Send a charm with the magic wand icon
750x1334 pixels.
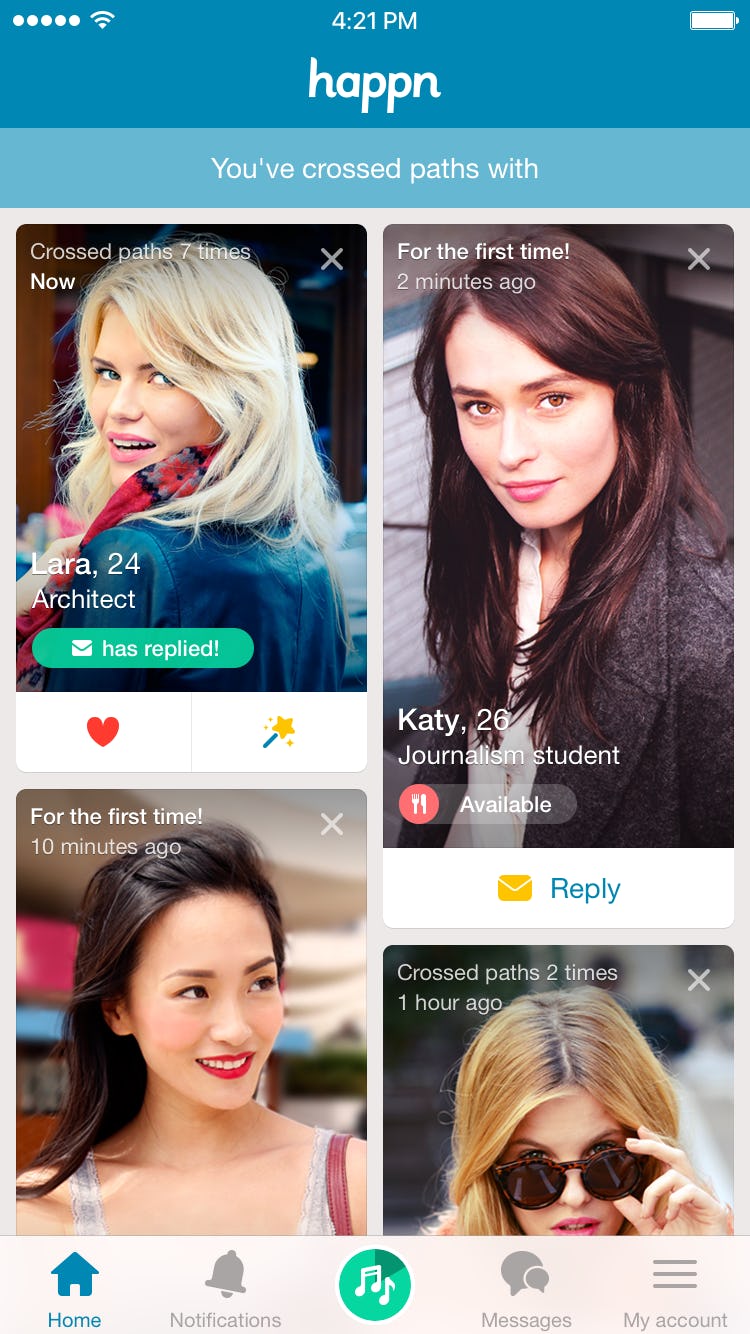[279, 731]
